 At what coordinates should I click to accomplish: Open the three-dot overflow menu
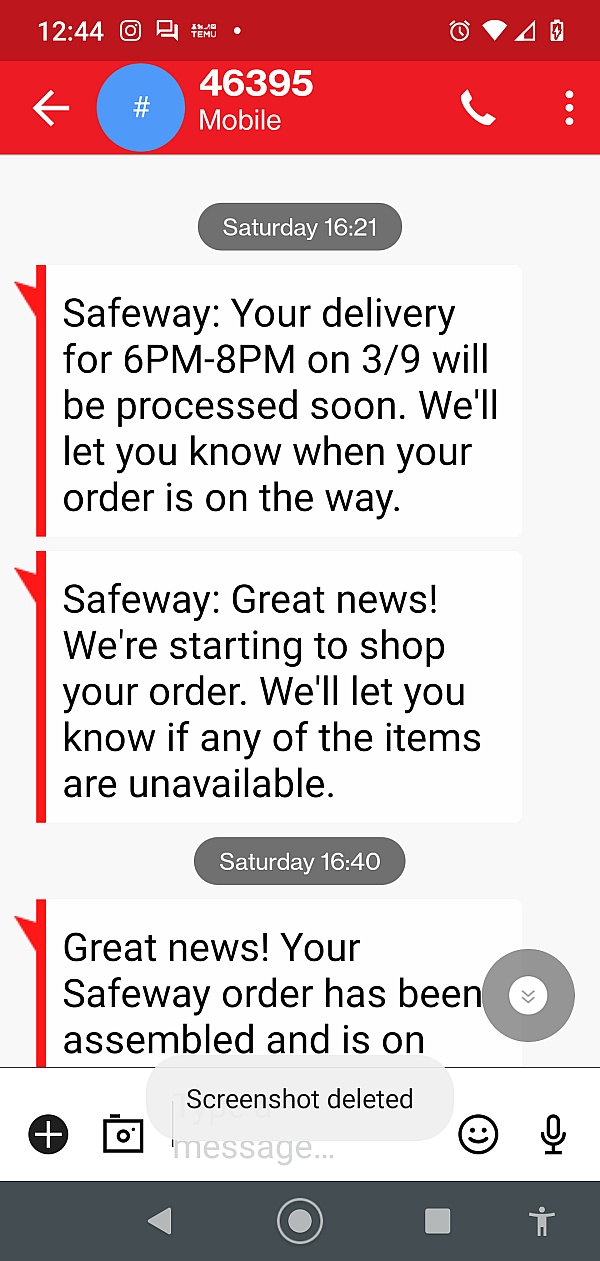click(x=569, y=108)
